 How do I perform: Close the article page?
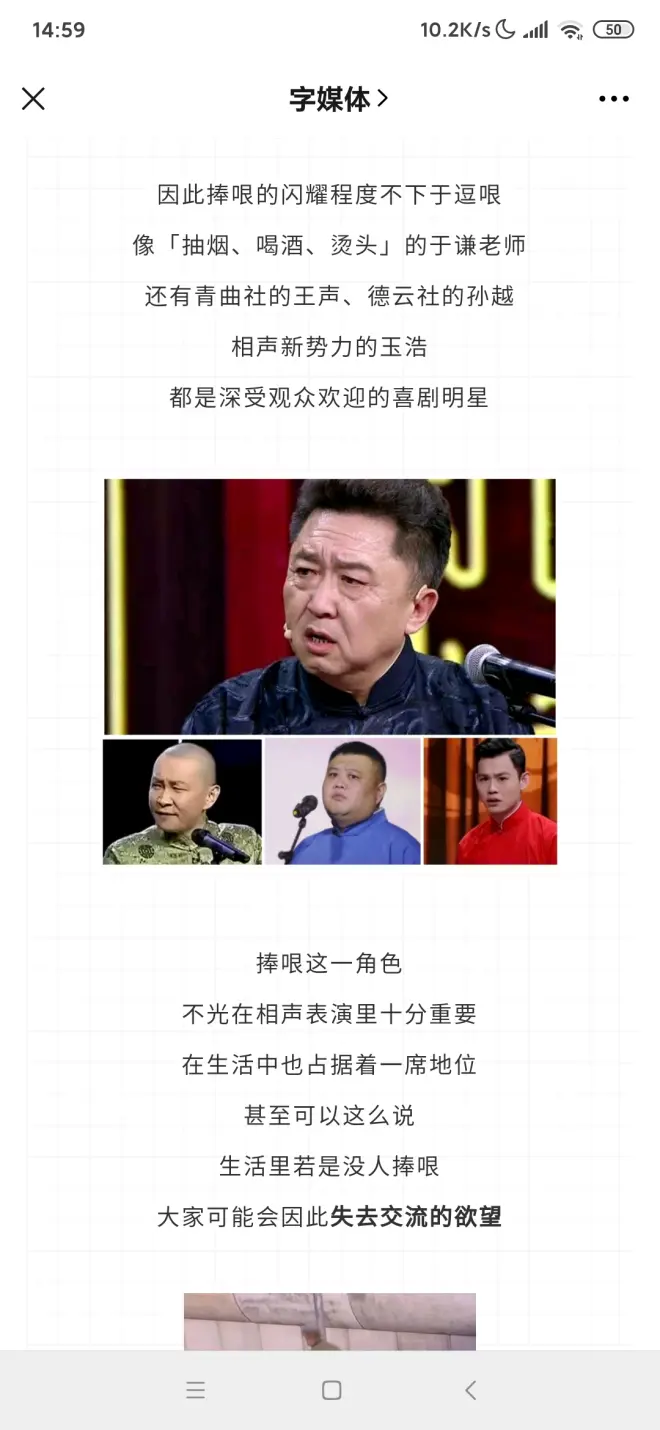[33, 98]
